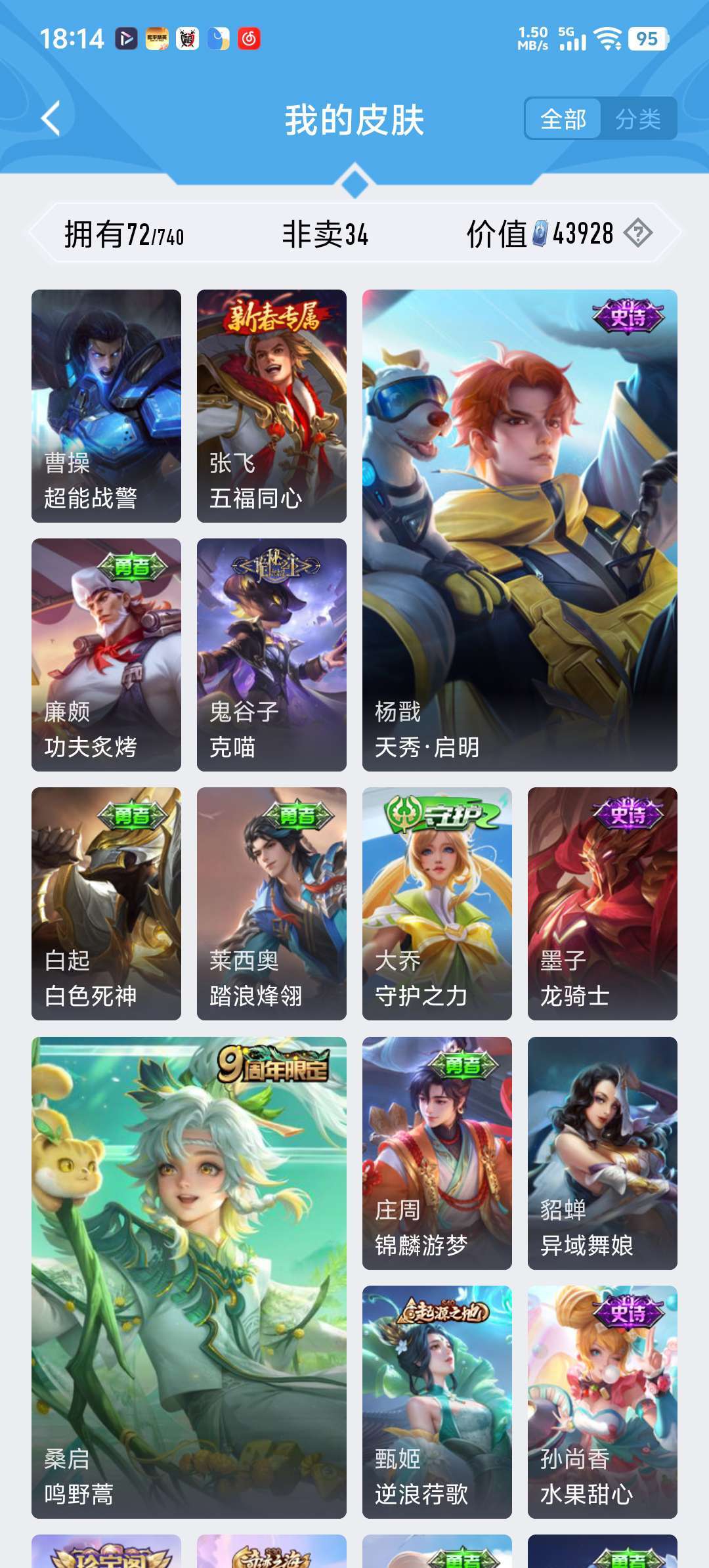The image size is (709, 1568).
Task: Go back from 我的皮肤 page
Action: tap(51, 119)
